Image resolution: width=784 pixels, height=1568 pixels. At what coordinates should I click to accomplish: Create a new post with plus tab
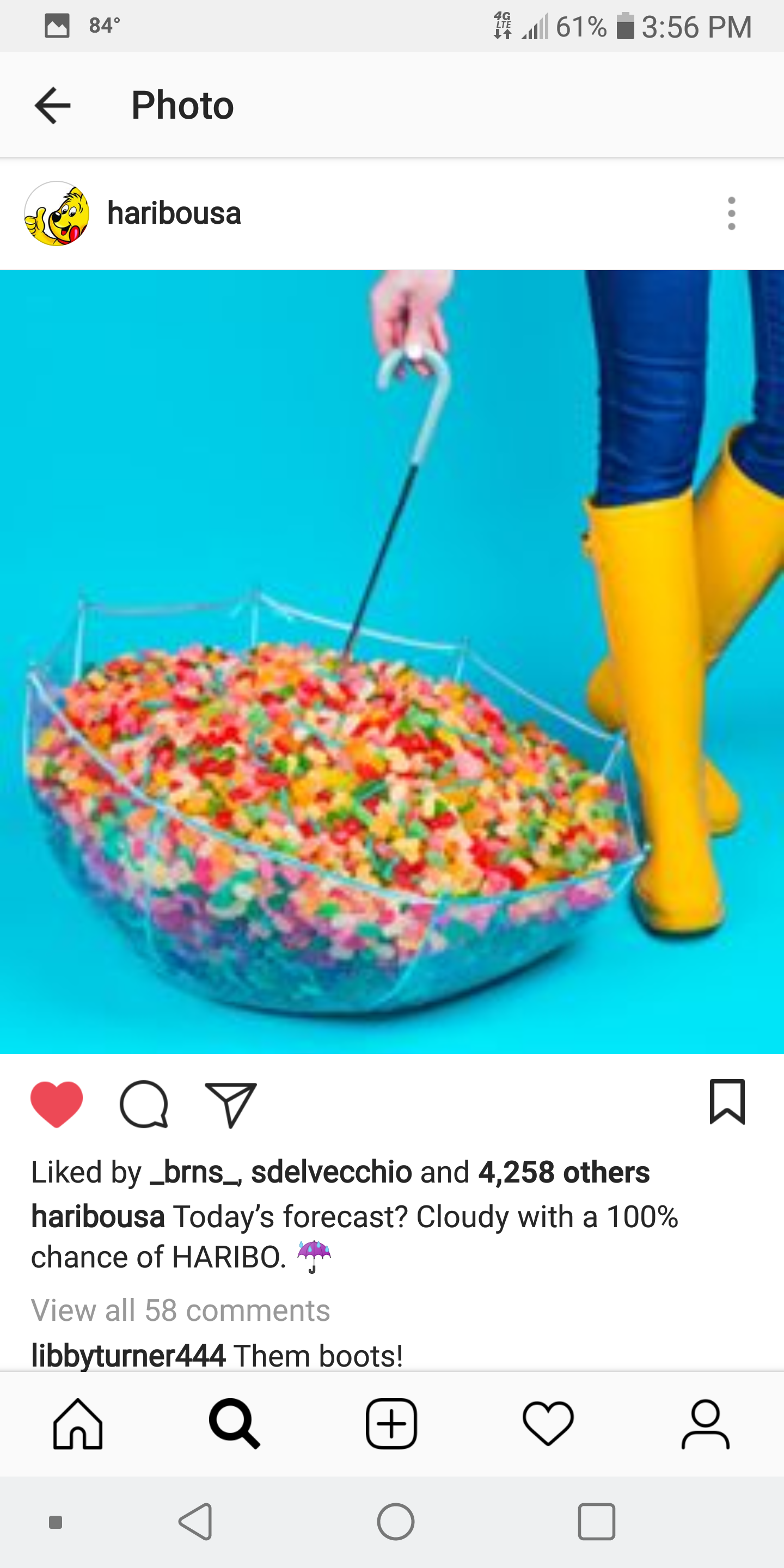(x=391, y=1424)
